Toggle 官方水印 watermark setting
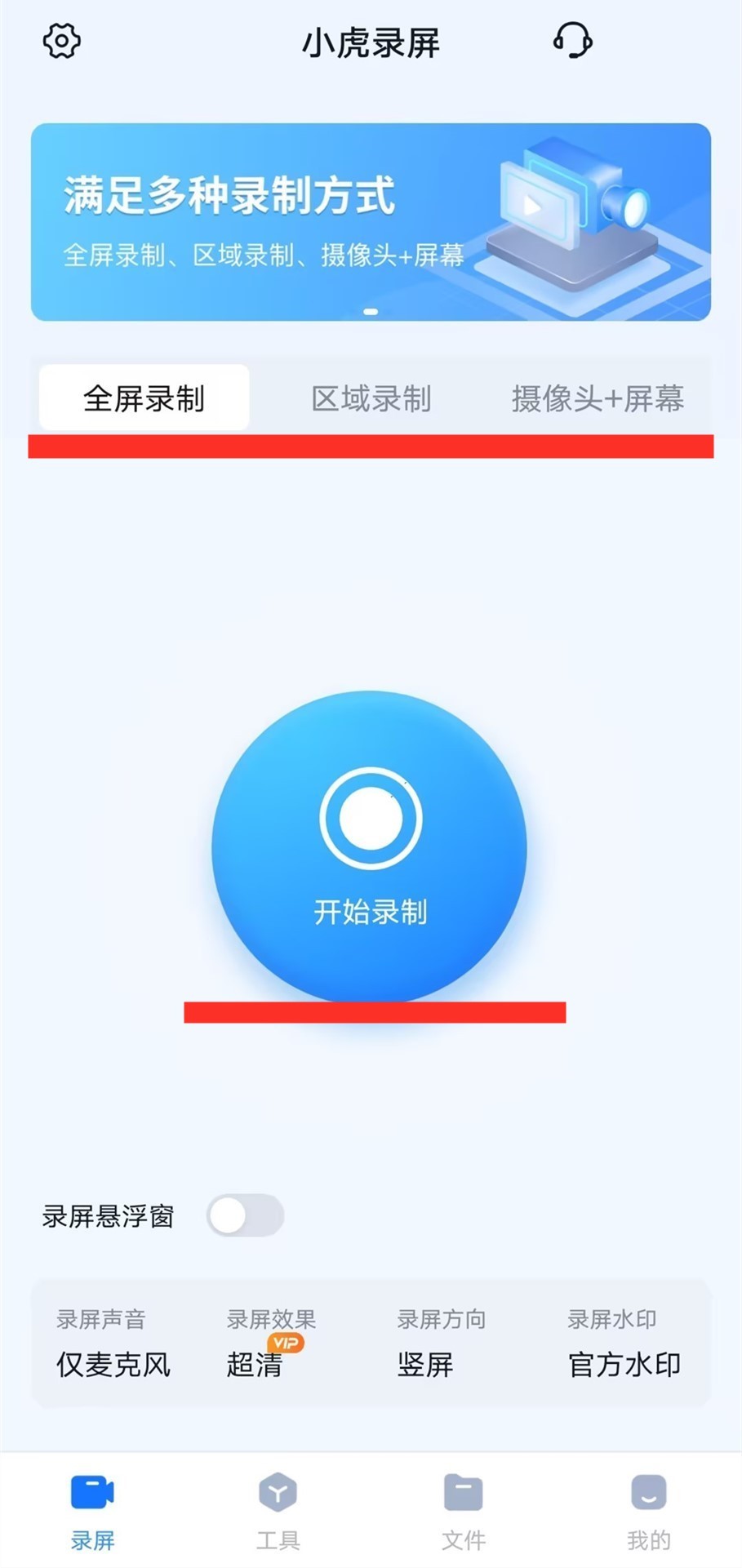The image size is (742, 1568). (624, 1361)
